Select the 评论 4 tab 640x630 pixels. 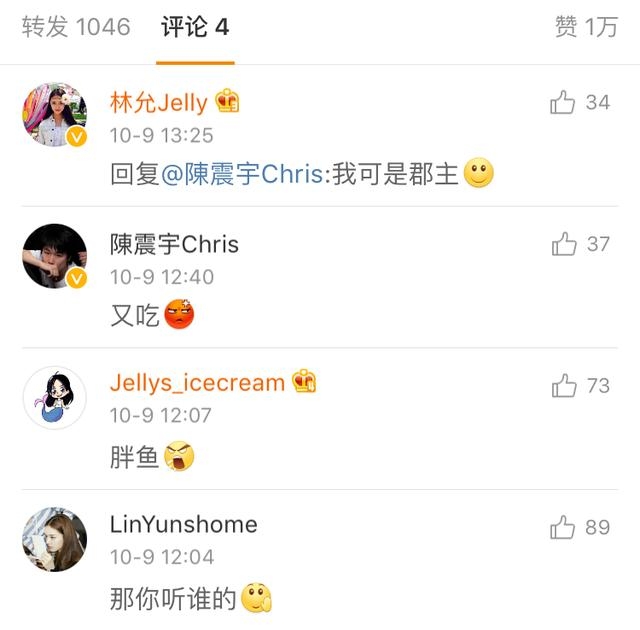pyautogui.click(x=196, y=28)
